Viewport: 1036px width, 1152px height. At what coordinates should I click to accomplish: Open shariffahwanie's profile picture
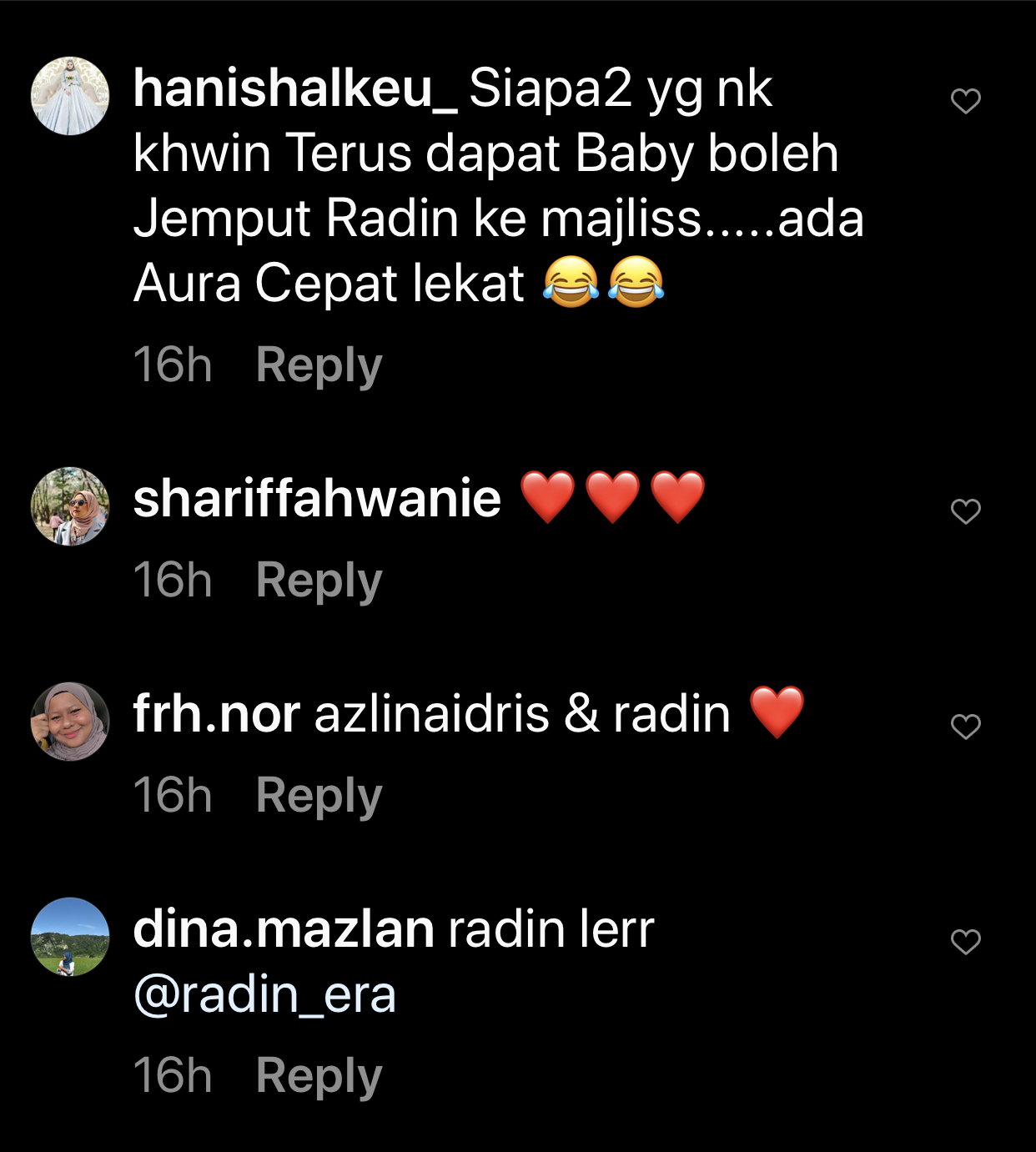click(70, 506)
